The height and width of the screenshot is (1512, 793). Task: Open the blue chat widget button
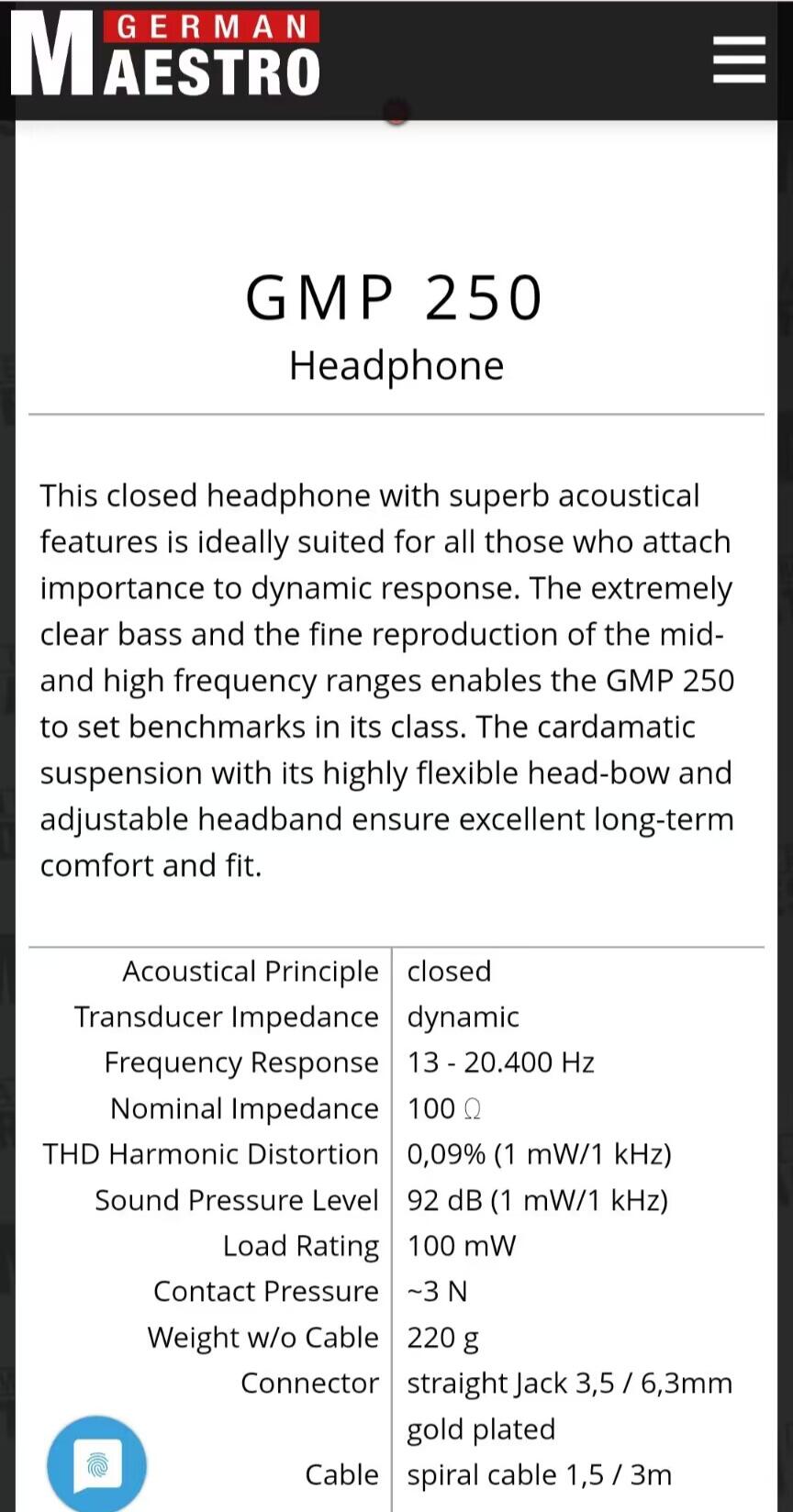point(97,1464)
